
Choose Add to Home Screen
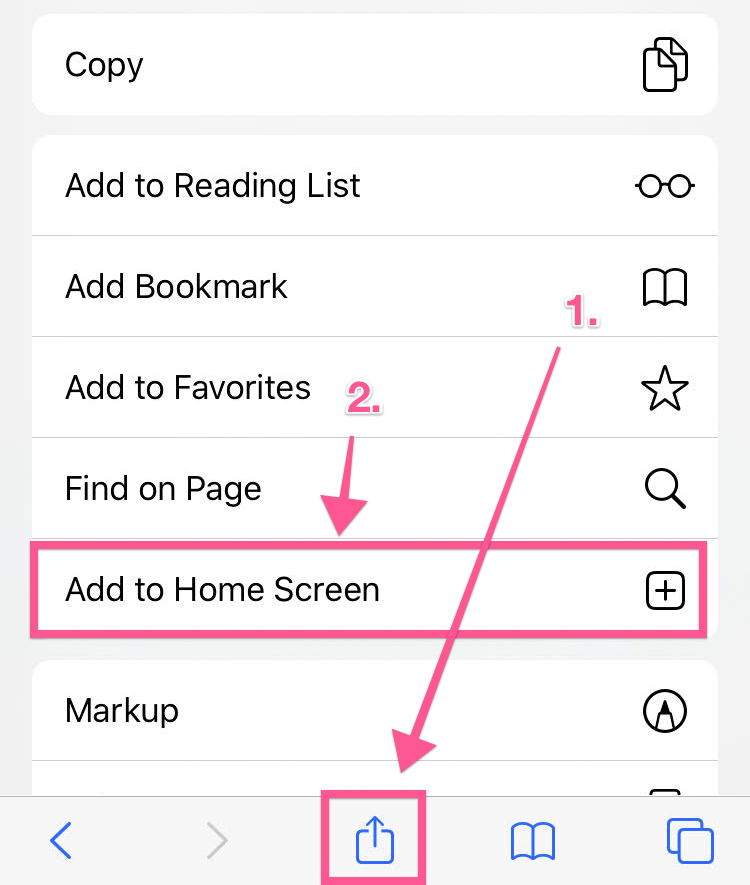point(375,590)
